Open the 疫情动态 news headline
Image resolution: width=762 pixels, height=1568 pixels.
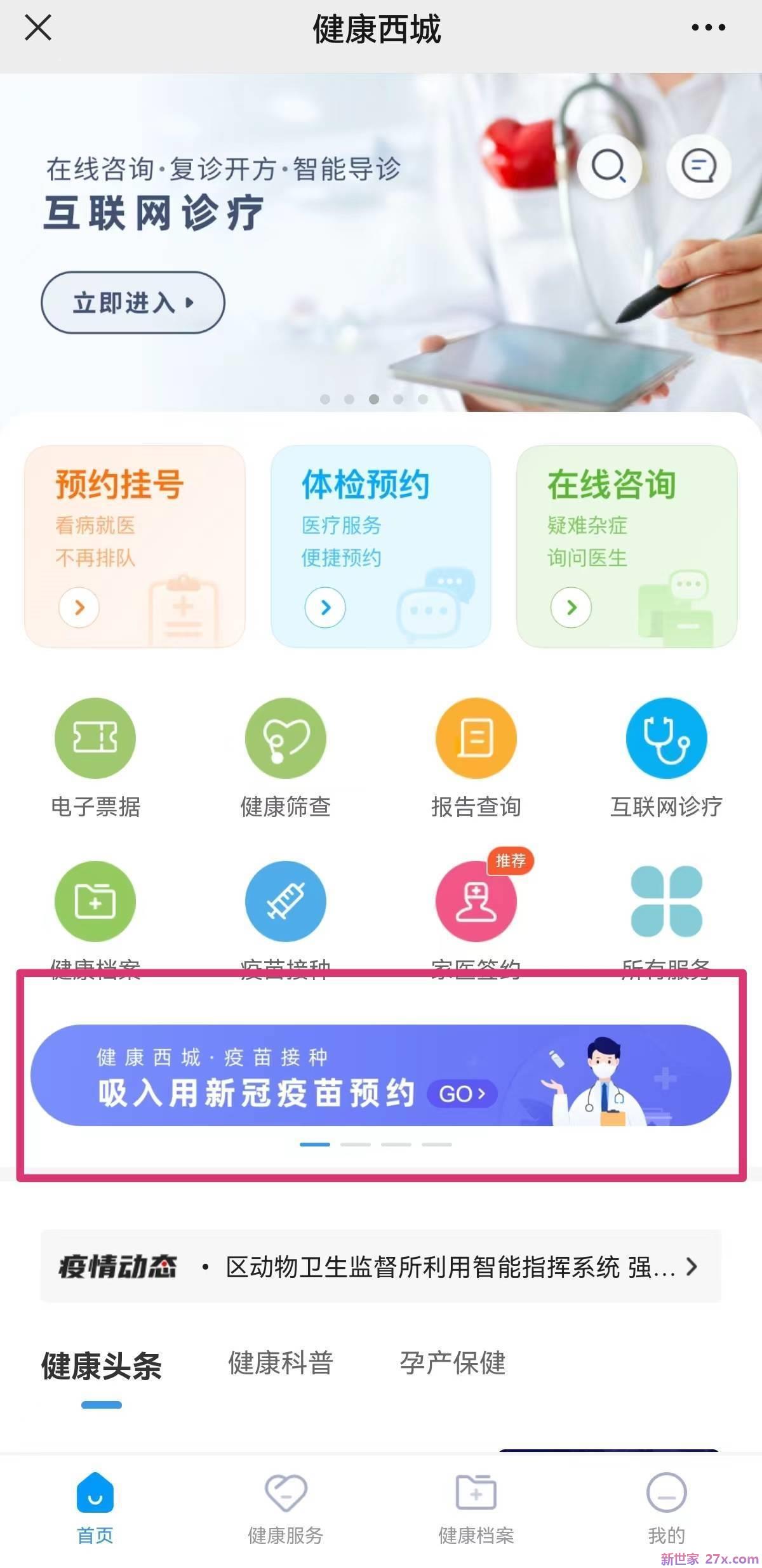coord(381,1267)
